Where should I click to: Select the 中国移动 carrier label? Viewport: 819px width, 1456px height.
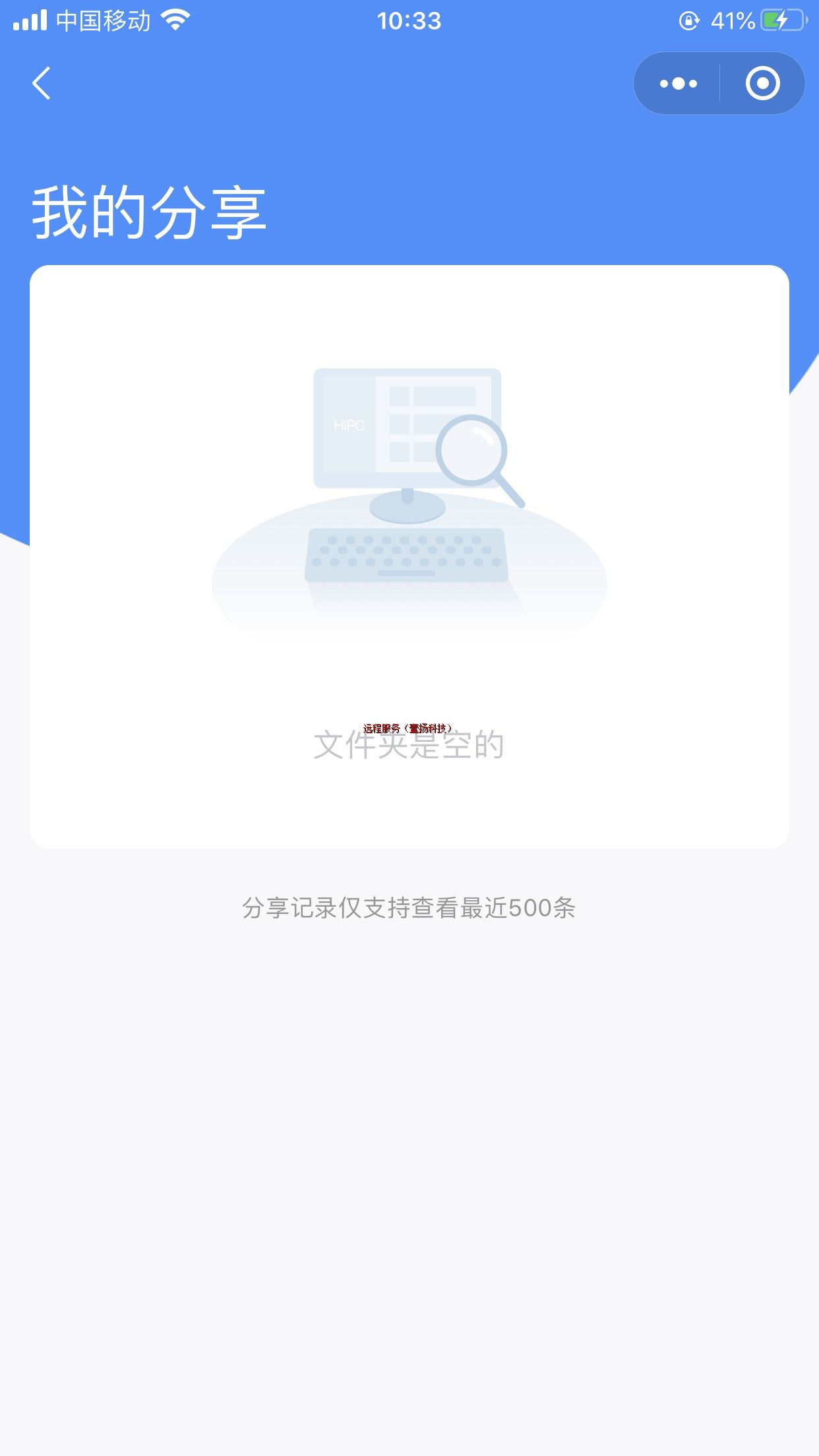tap(102, 20)
